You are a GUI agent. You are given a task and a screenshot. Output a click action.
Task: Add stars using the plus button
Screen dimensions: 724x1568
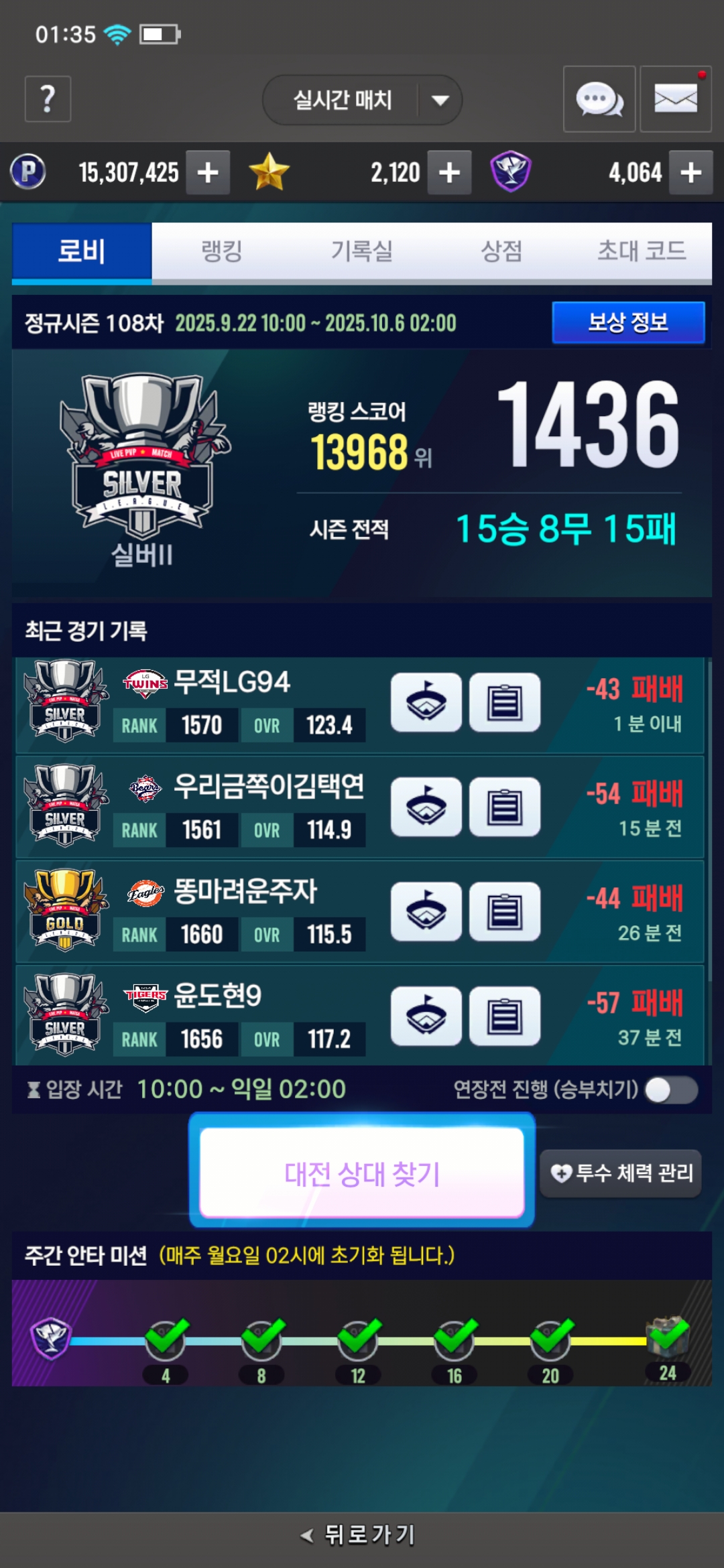[x=449, y=173]
